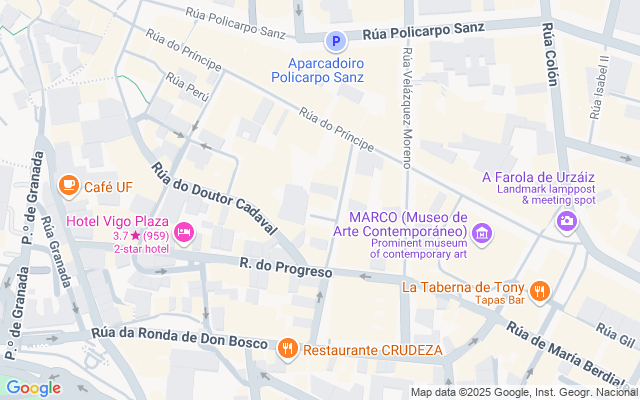The image size is (640, 400).
Task: Select the A Farola de Urzáiz landmark
Action: point(567,221)
